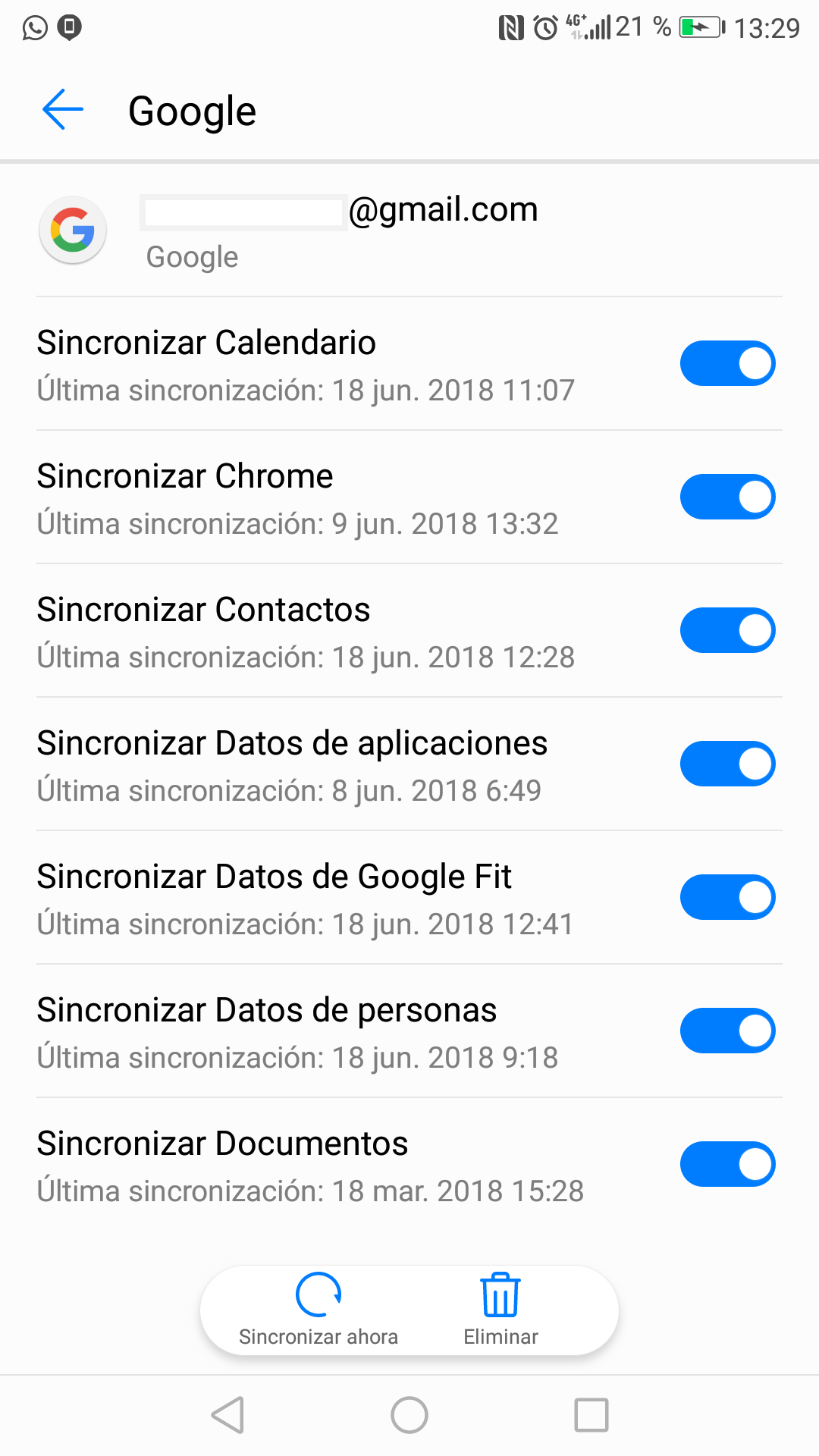The image size is (819, 1456).
Task: Toggle Sincronizar Datos de personas
Action: (x=727, y=1031)
